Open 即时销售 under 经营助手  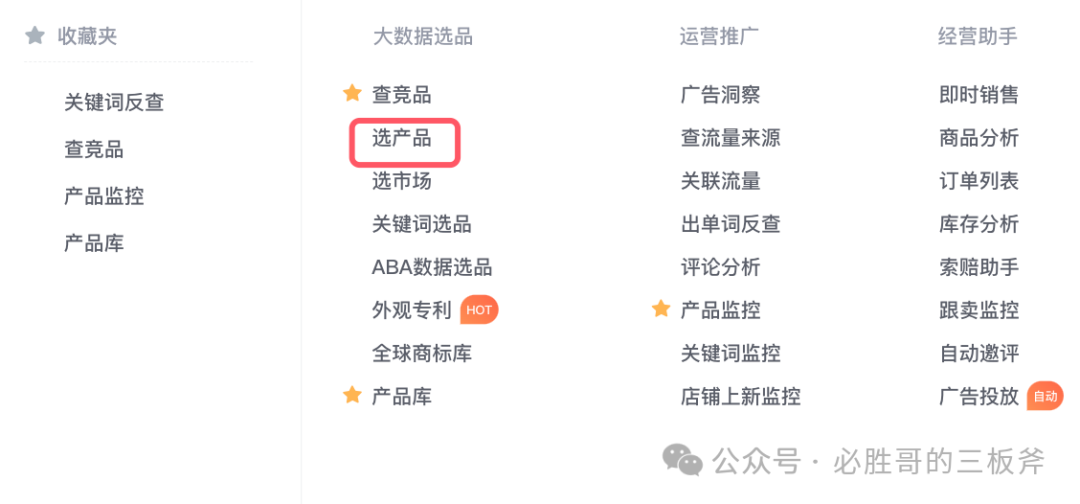pos(978,95)
